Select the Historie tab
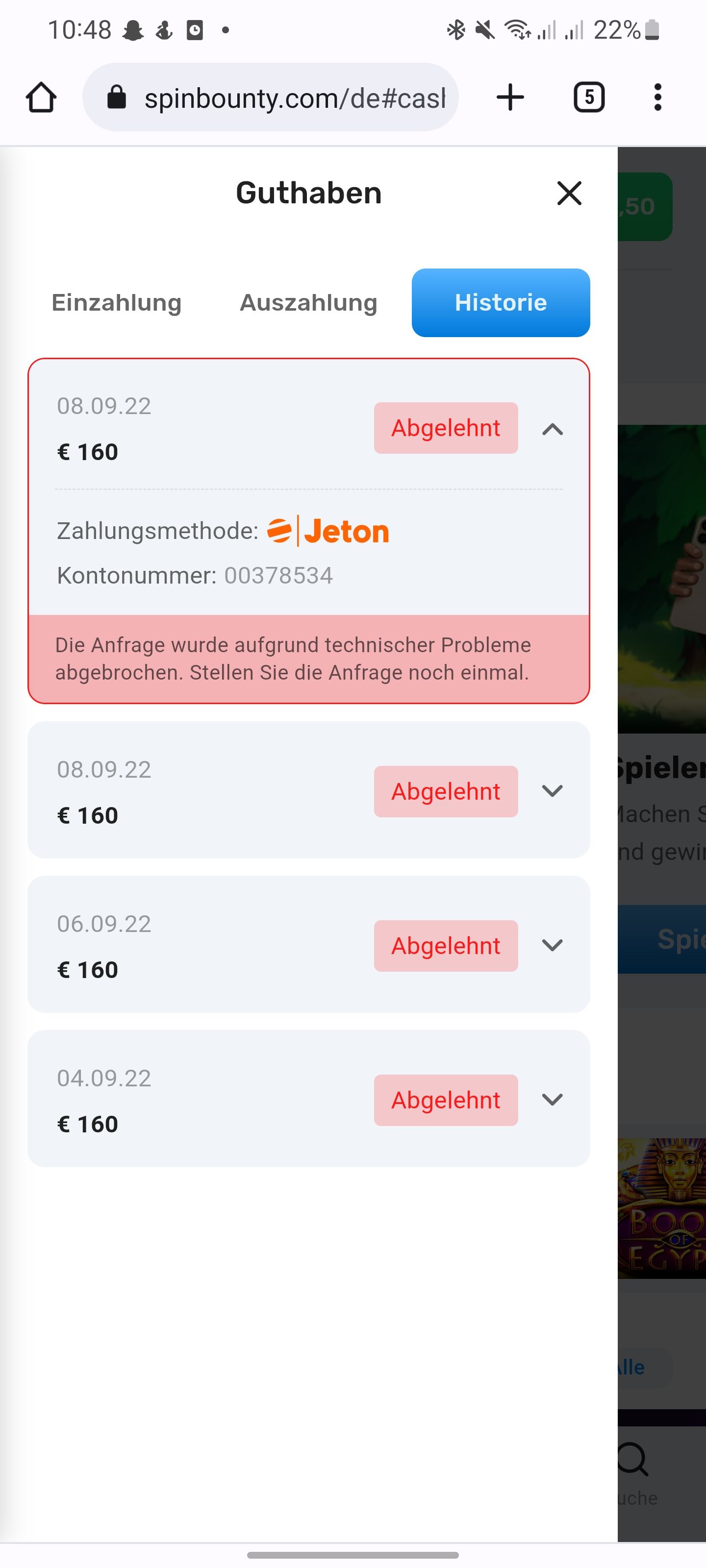The image size is (706, 1568). click(500, 302)
